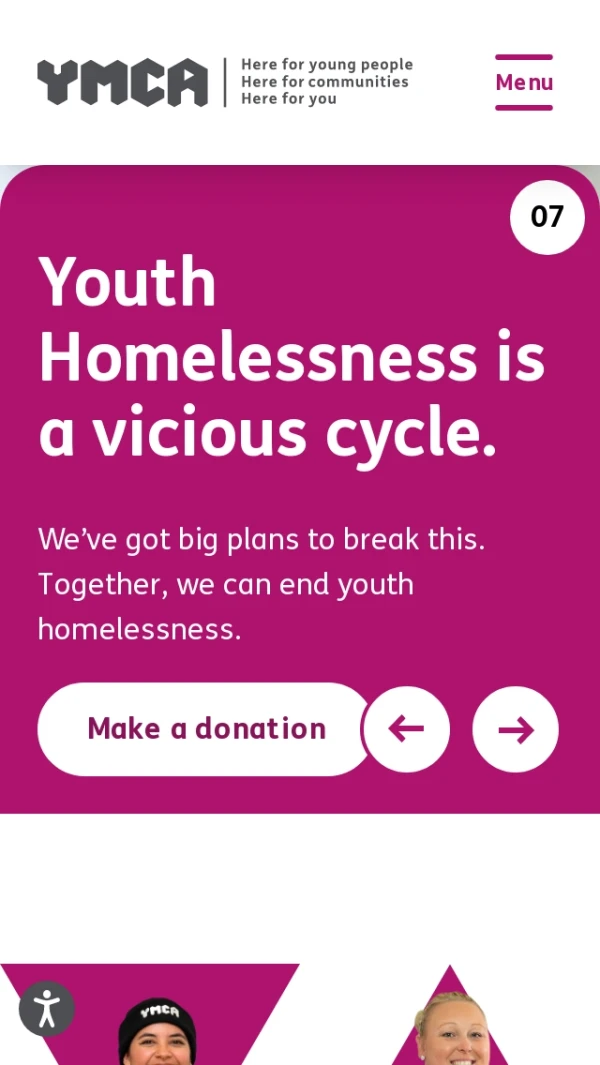Open the accessibility options icon
Viewport: 600px width, 1065px height.
[47, 1008]
